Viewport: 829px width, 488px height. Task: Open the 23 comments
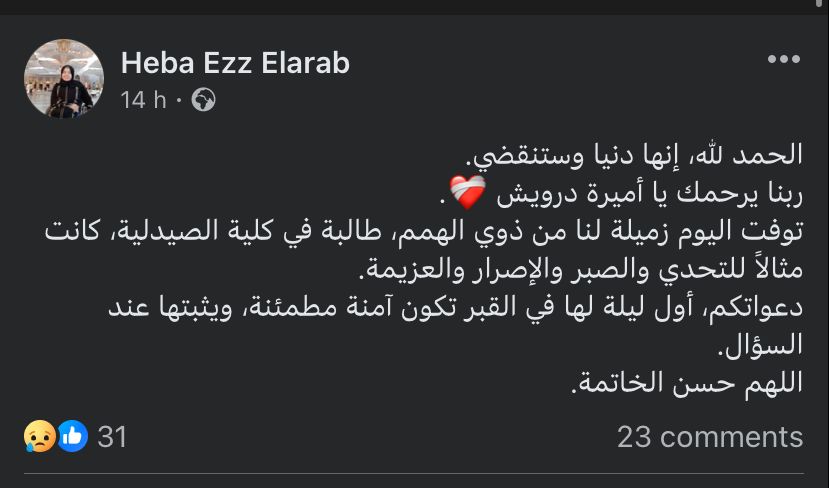(709, 437)
